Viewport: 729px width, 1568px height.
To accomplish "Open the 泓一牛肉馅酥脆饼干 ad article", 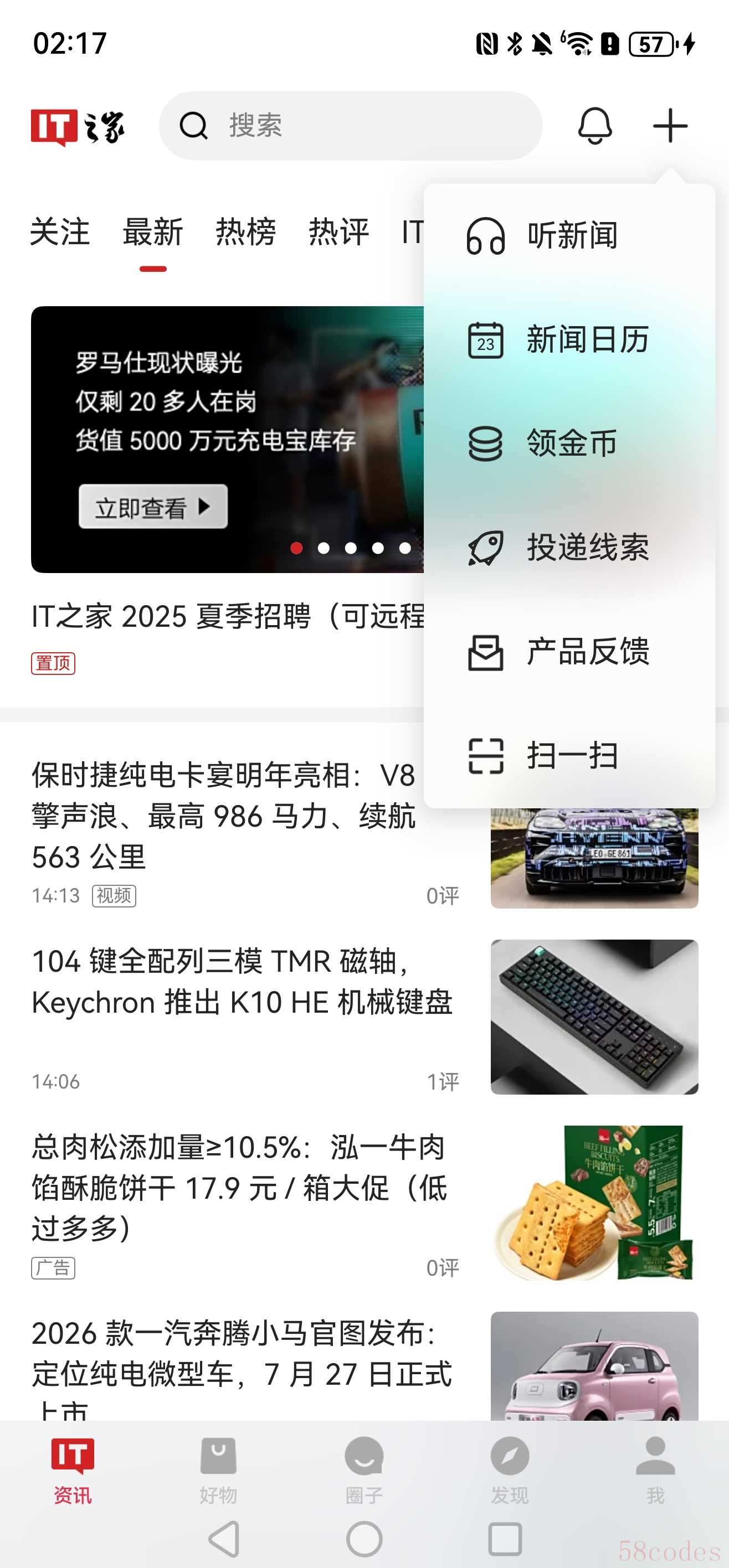I will pos(364,1203).
